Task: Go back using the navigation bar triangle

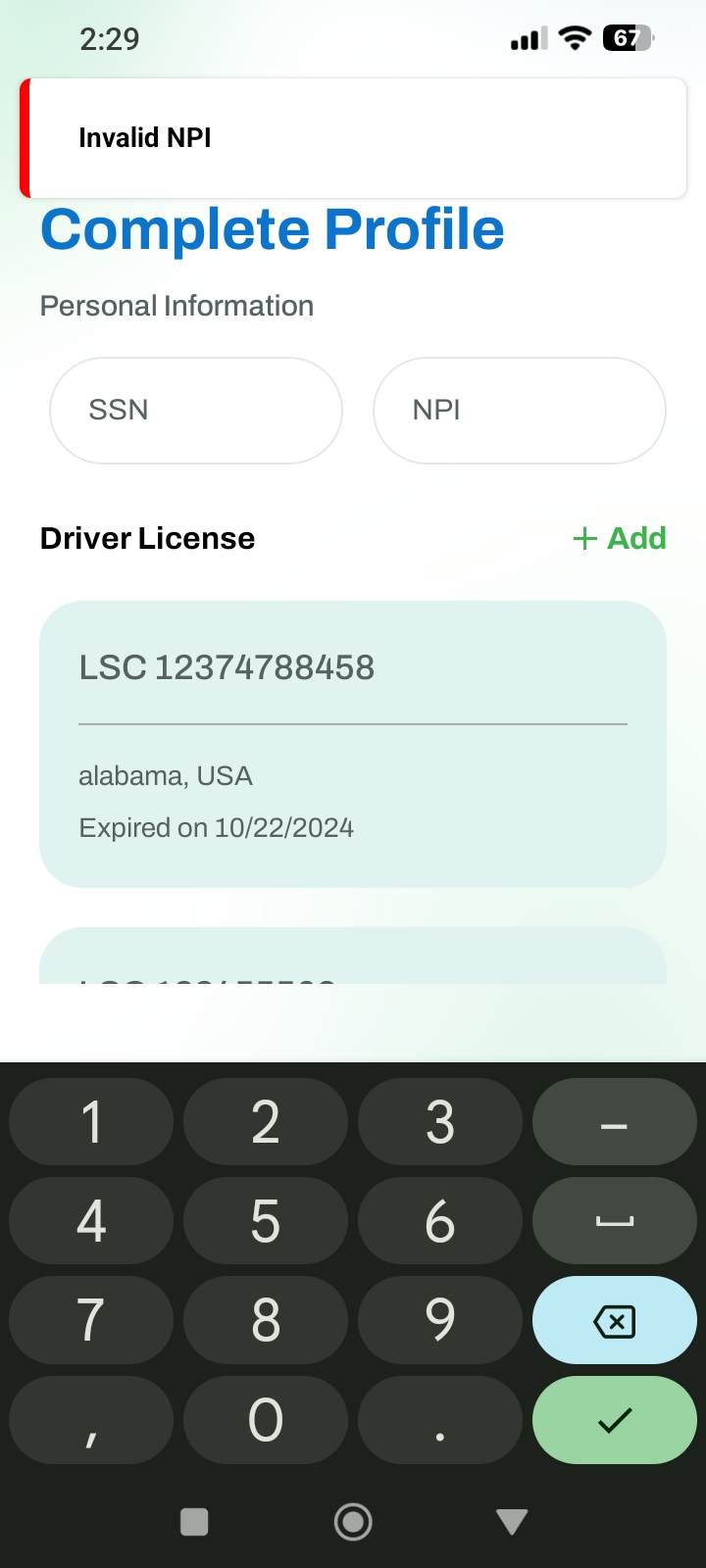Action: 512,1521
